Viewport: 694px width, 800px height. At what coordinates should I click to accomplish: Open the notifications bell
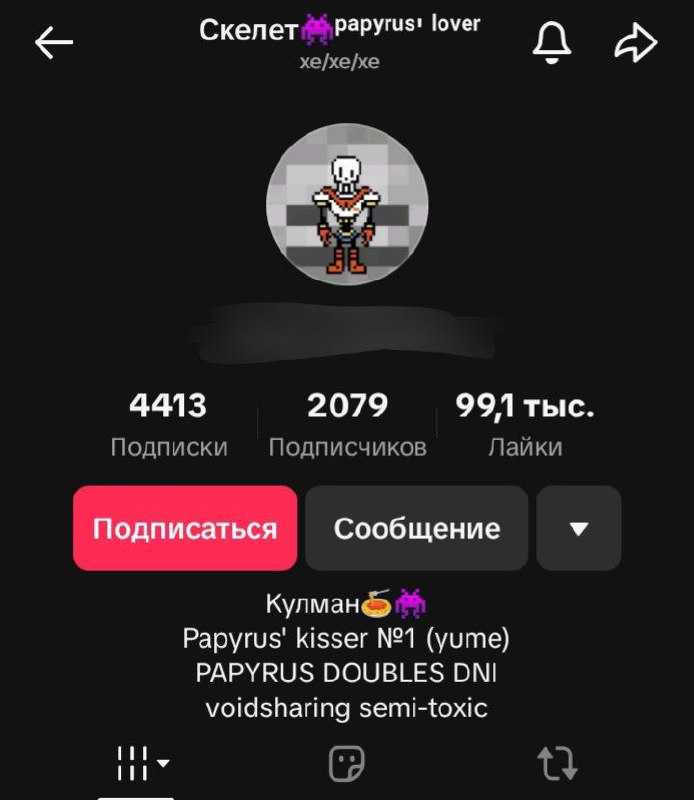[552, 43]
